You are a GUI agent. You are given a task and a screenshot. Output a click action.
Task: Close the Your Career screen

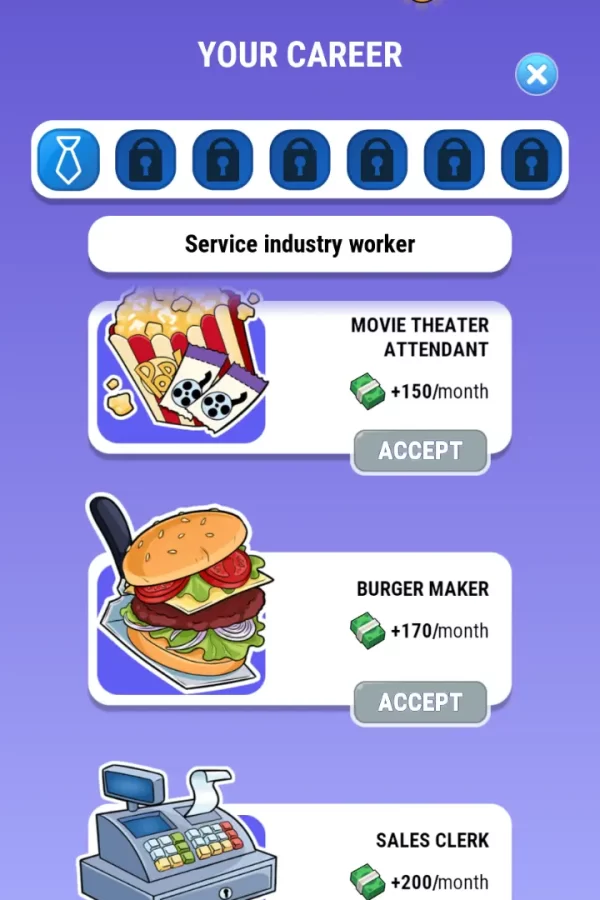537,75
